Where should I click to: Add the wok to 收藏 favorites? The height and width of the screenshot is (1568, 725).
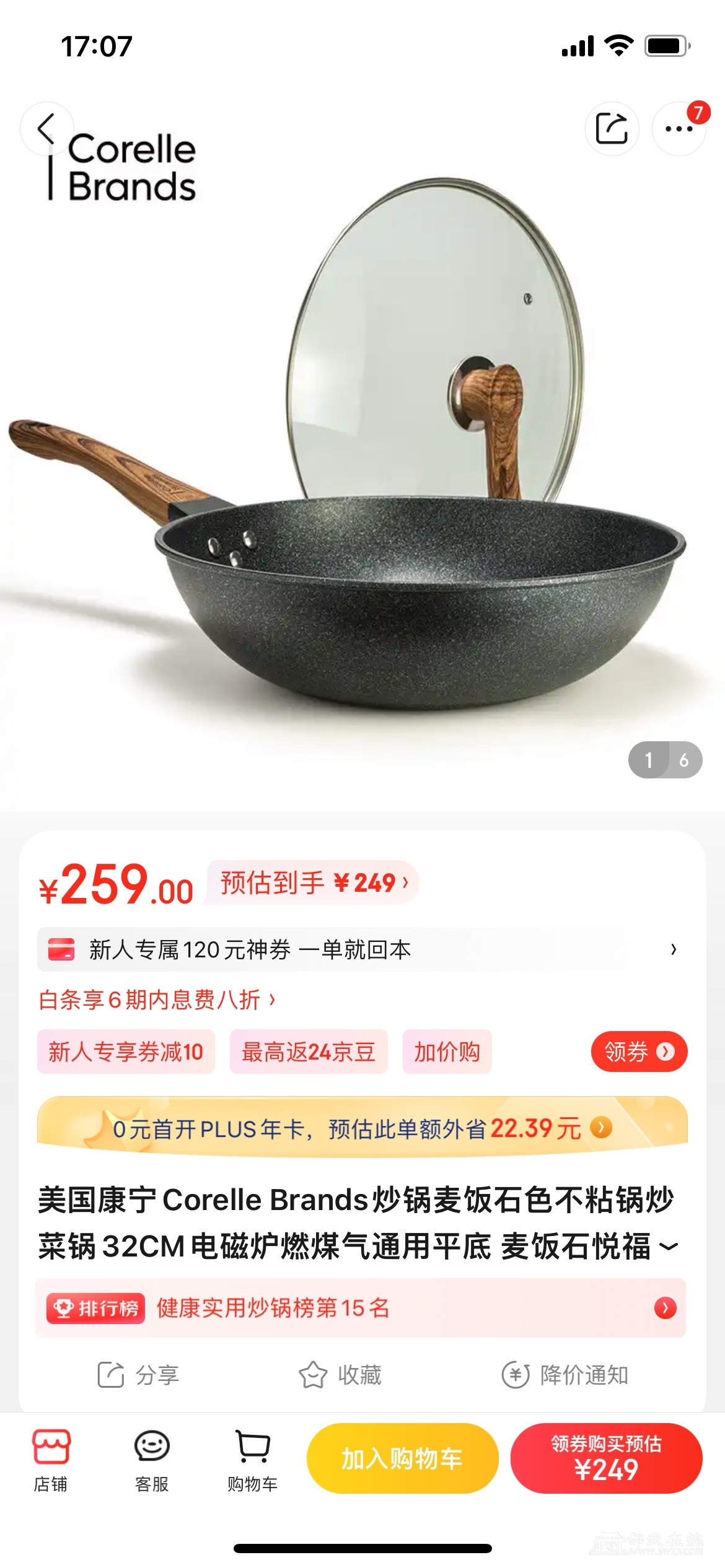click(x=340, y=1375)
